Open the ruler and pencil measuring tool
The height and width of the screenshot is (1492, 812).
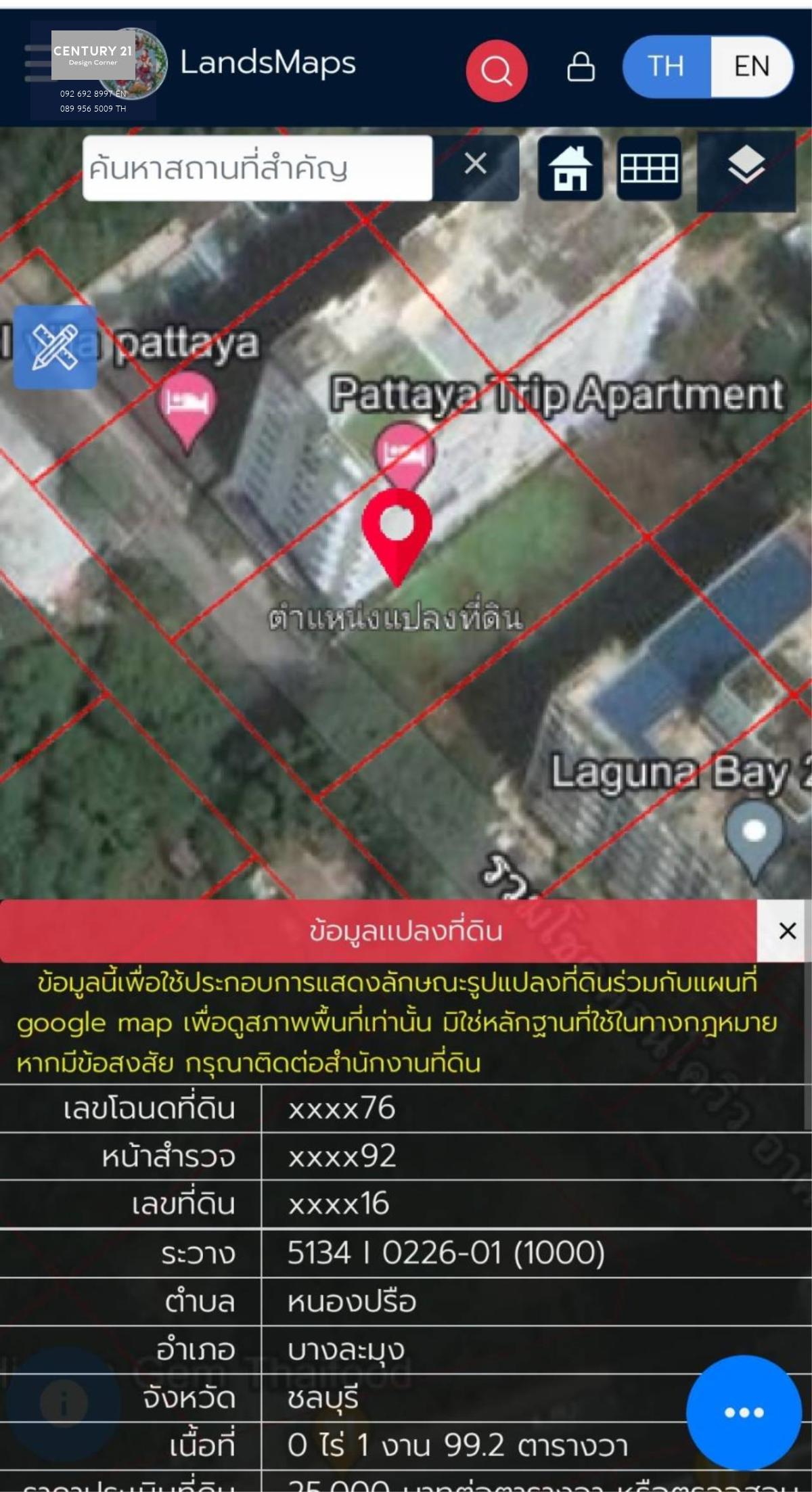[x=55, y=346]
